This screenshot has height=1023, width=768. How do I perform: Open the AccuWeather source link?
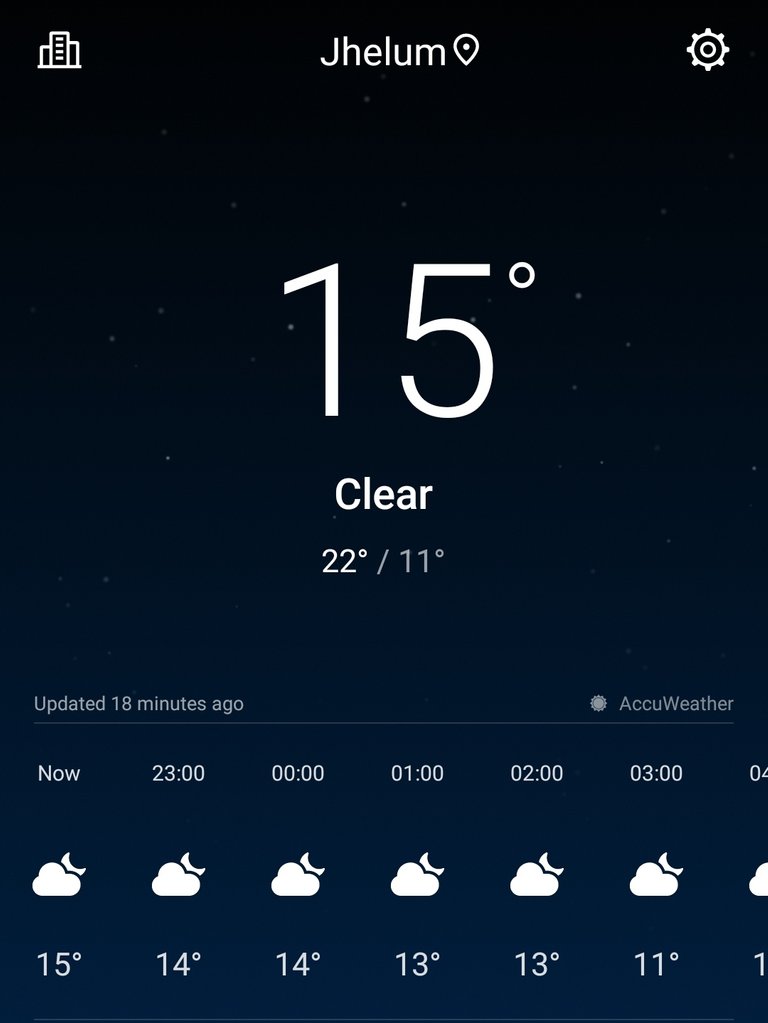click(663, 704)
